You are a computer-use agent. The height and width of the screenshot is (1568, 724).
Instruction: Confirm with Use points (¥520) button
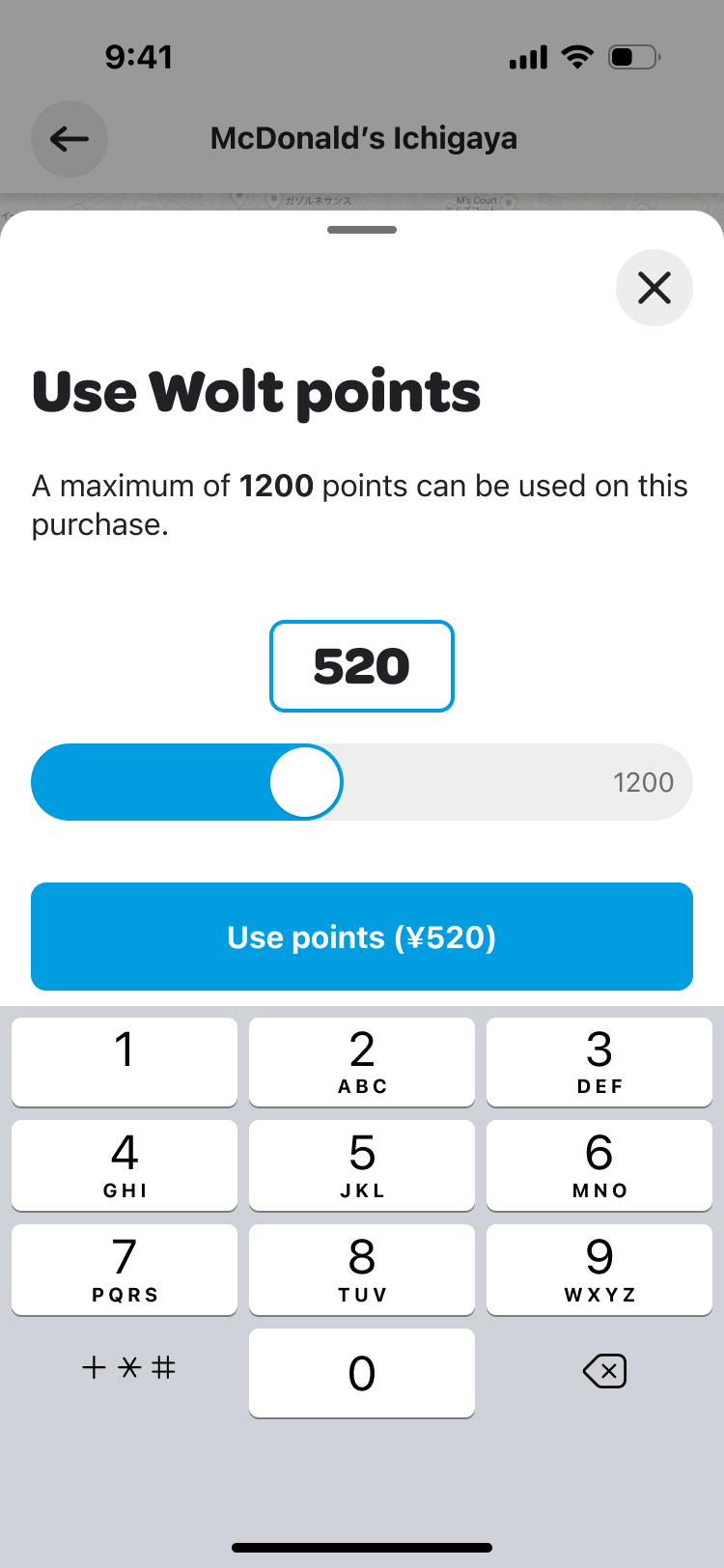point(361,937)
